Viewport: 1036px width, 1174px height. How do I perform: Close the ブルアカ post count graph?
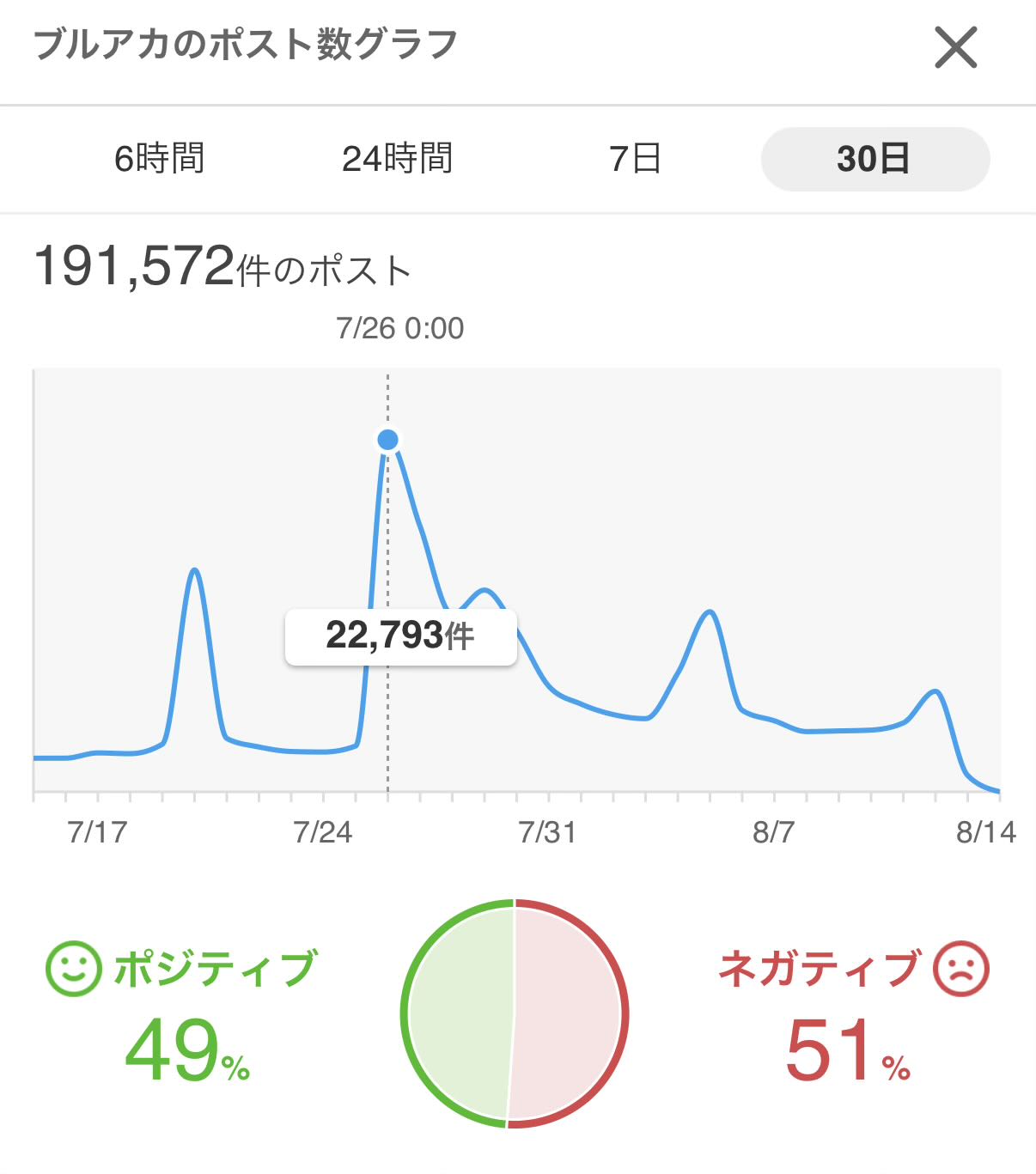coord(956,47)
